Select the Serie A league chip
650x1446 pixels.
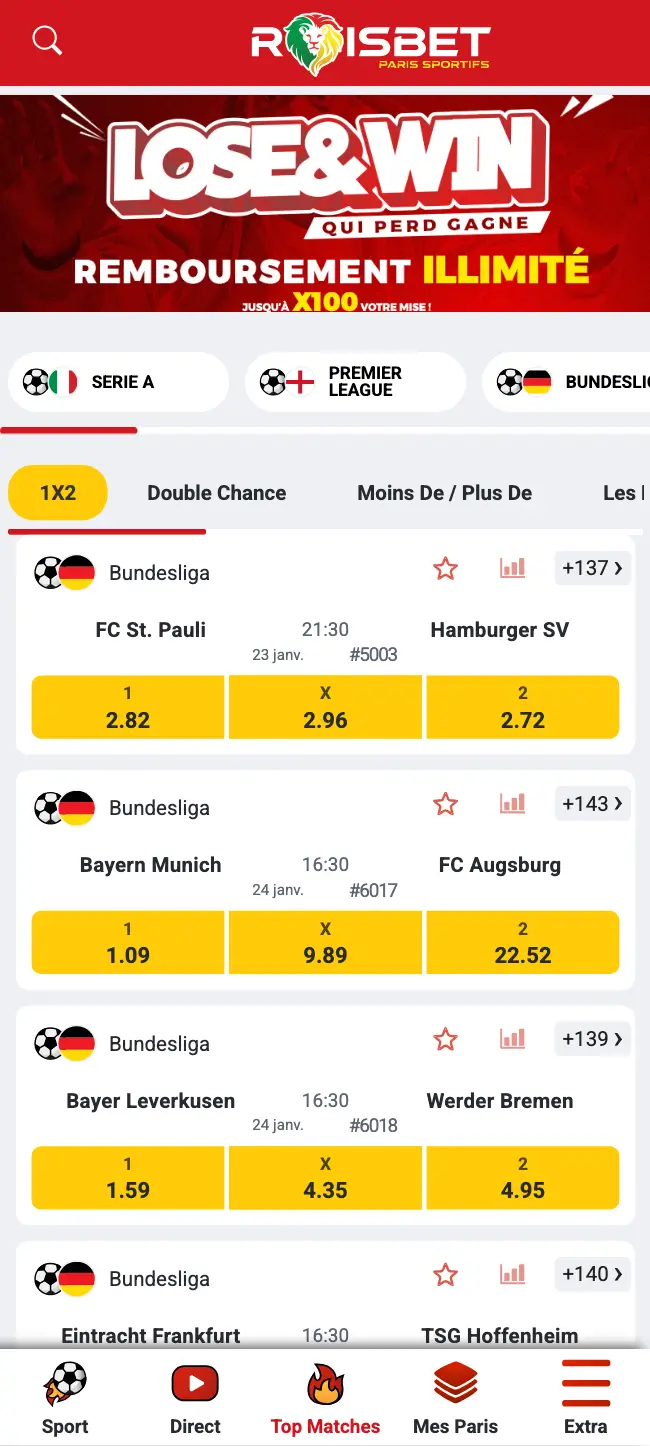coord(118,382)
